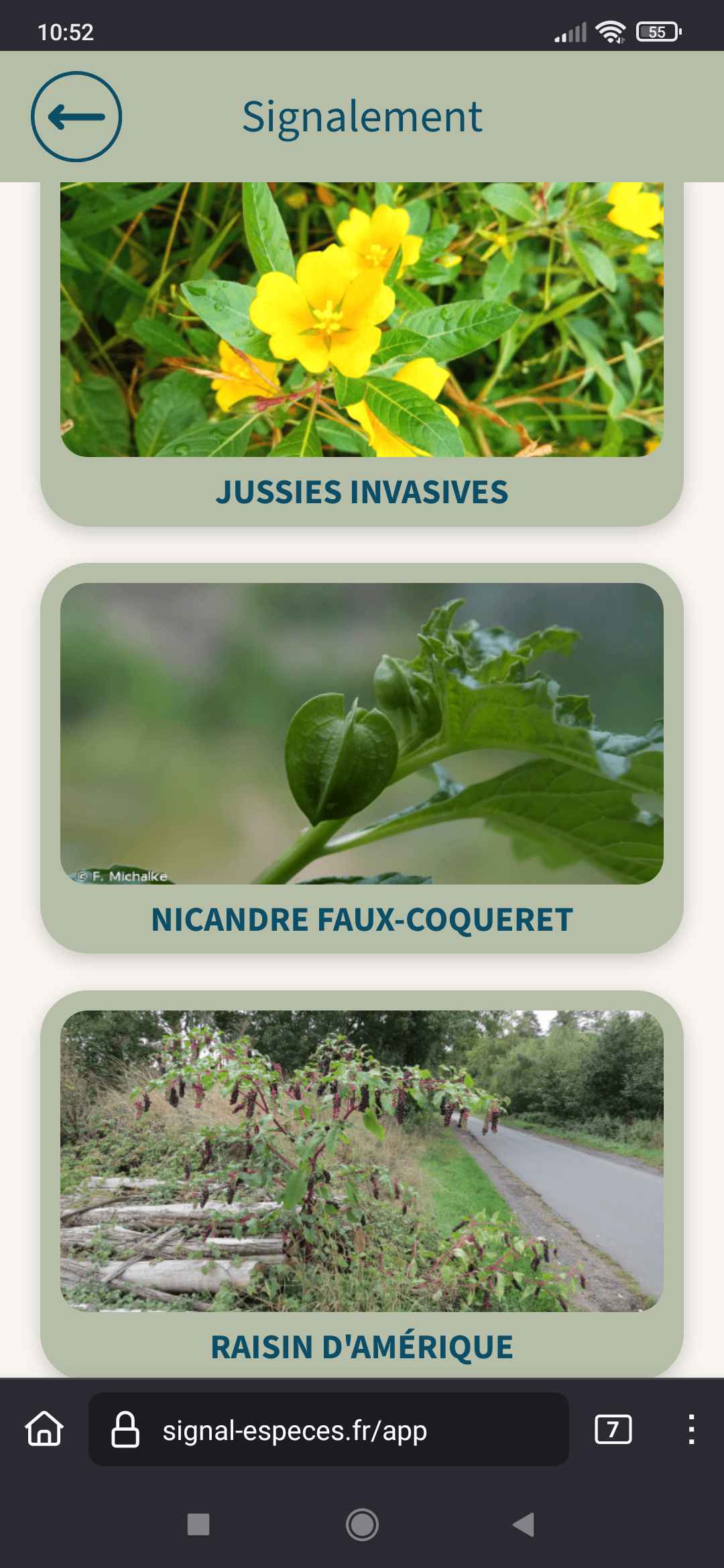Go back using the arrow button

pyautogui.click(x=76, y=117)
